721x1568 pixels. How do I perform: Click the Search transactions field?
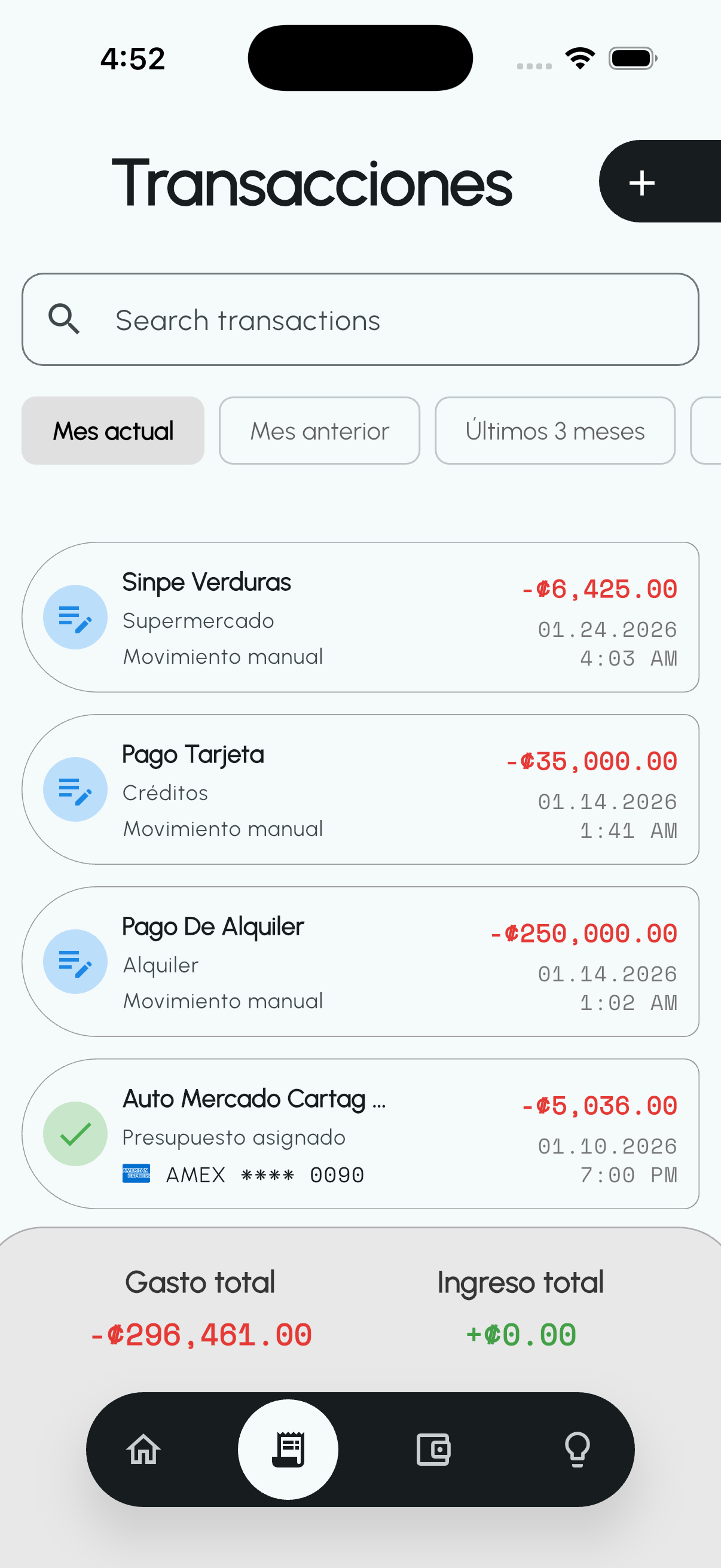click(360, 319)
